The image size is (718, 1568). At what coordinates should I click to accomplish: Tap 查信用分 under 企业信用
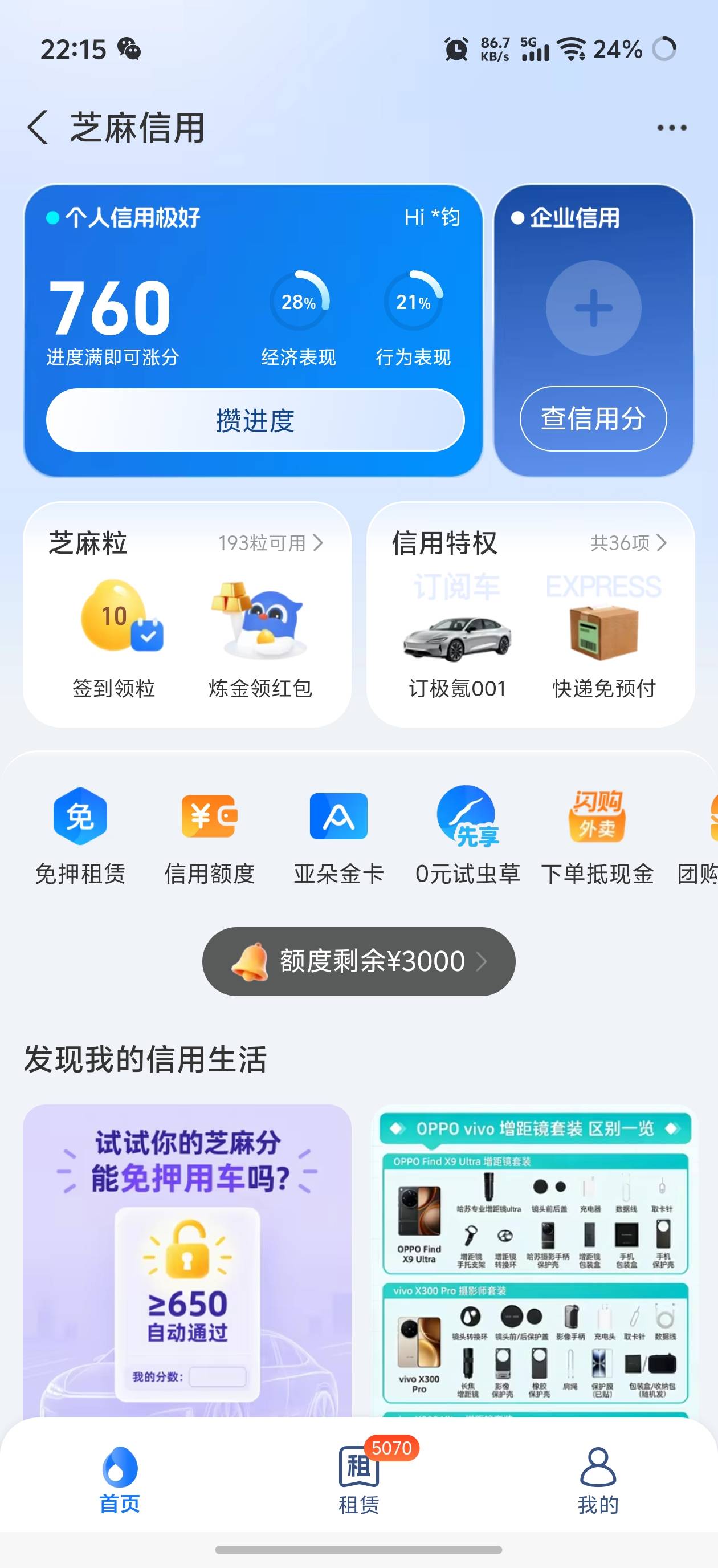tap(593, 419)
